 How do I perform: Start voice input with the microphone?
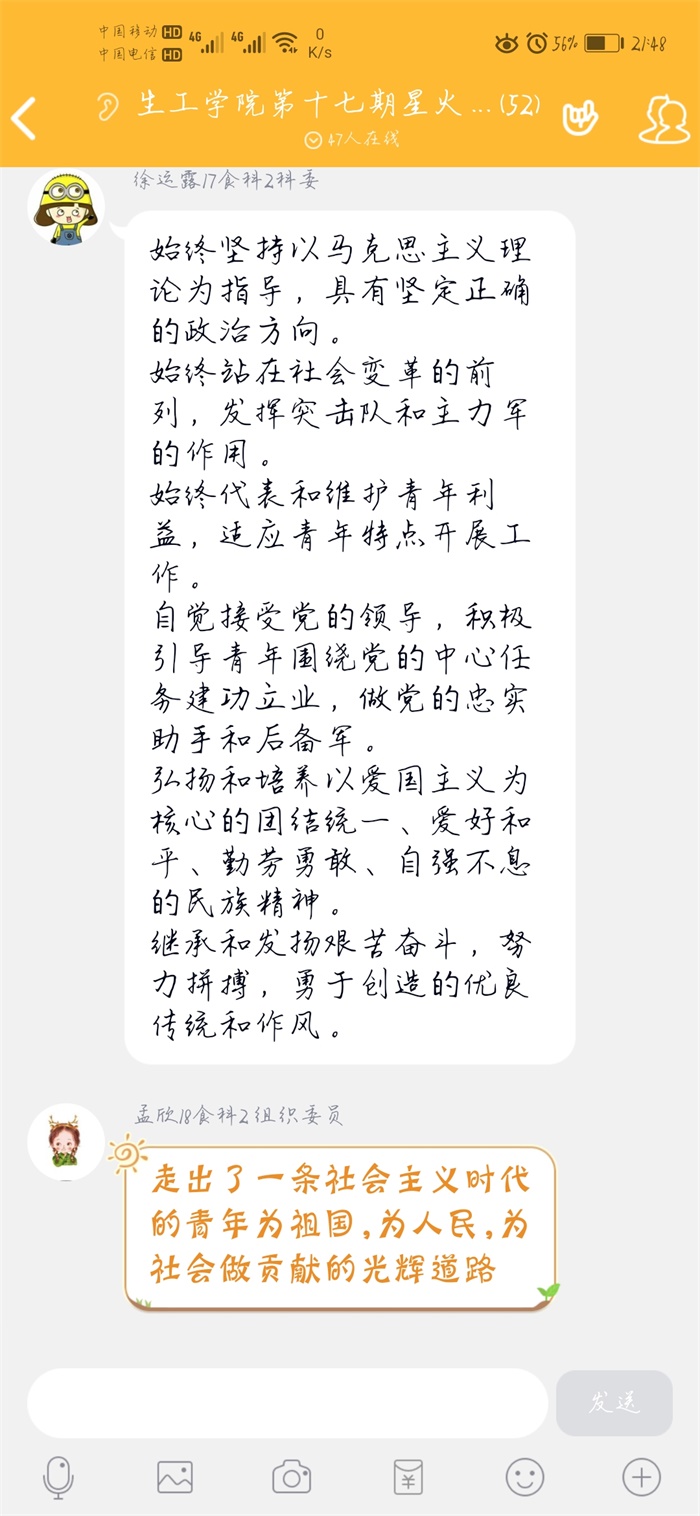59,1477
